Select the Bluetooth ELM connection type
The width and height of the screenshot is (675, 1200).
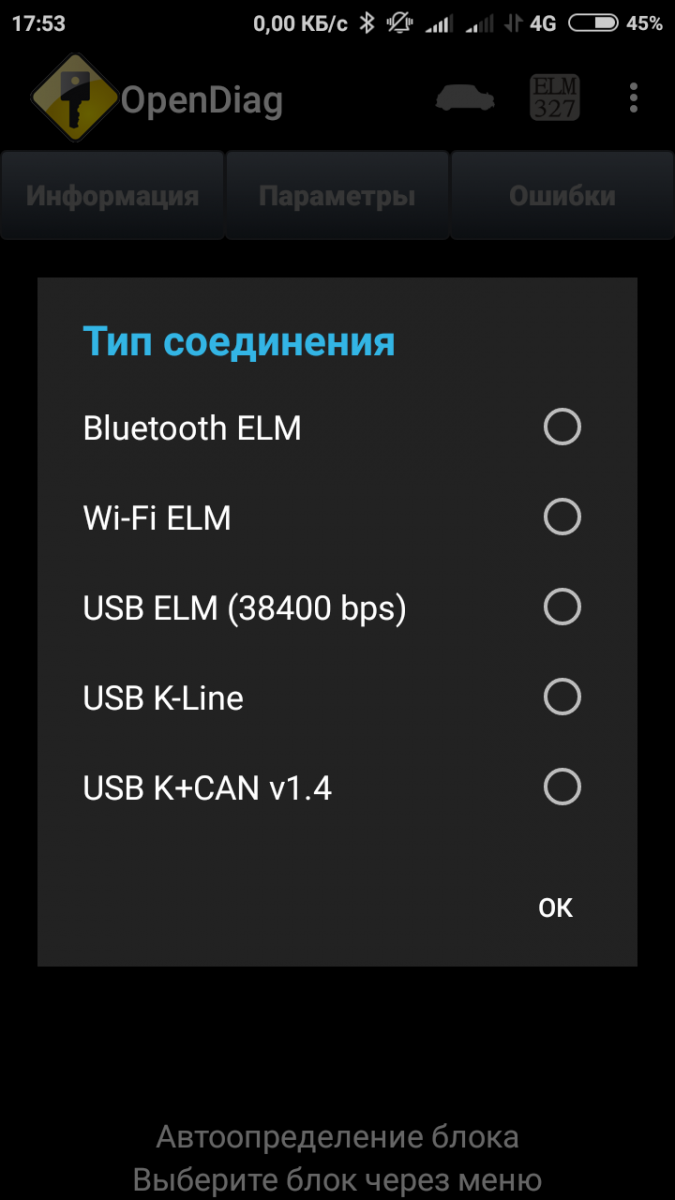click(x=337, y=428)
